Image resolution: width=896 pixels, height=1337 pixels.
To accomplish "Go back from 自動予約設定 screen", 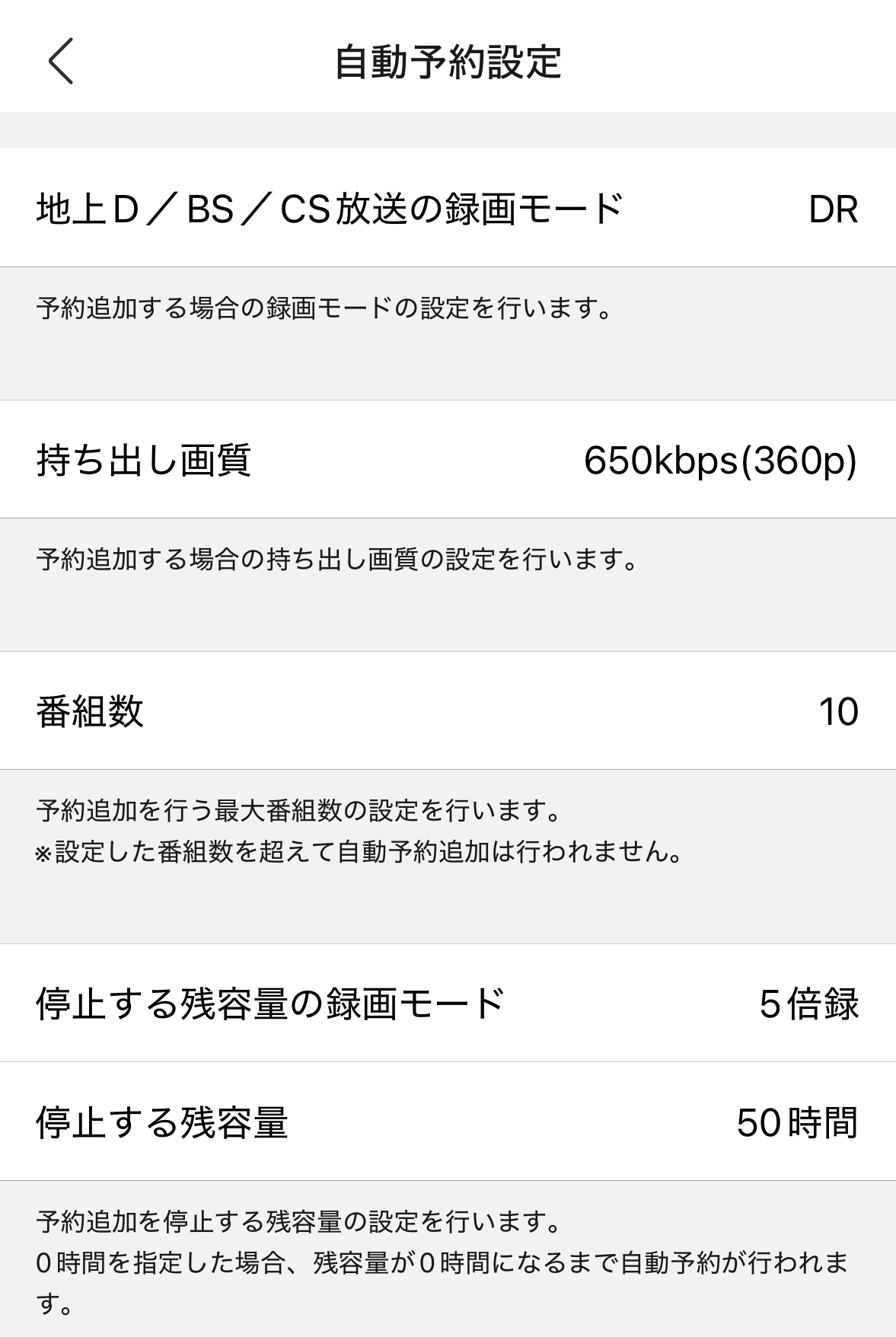I will pos(61,61).
